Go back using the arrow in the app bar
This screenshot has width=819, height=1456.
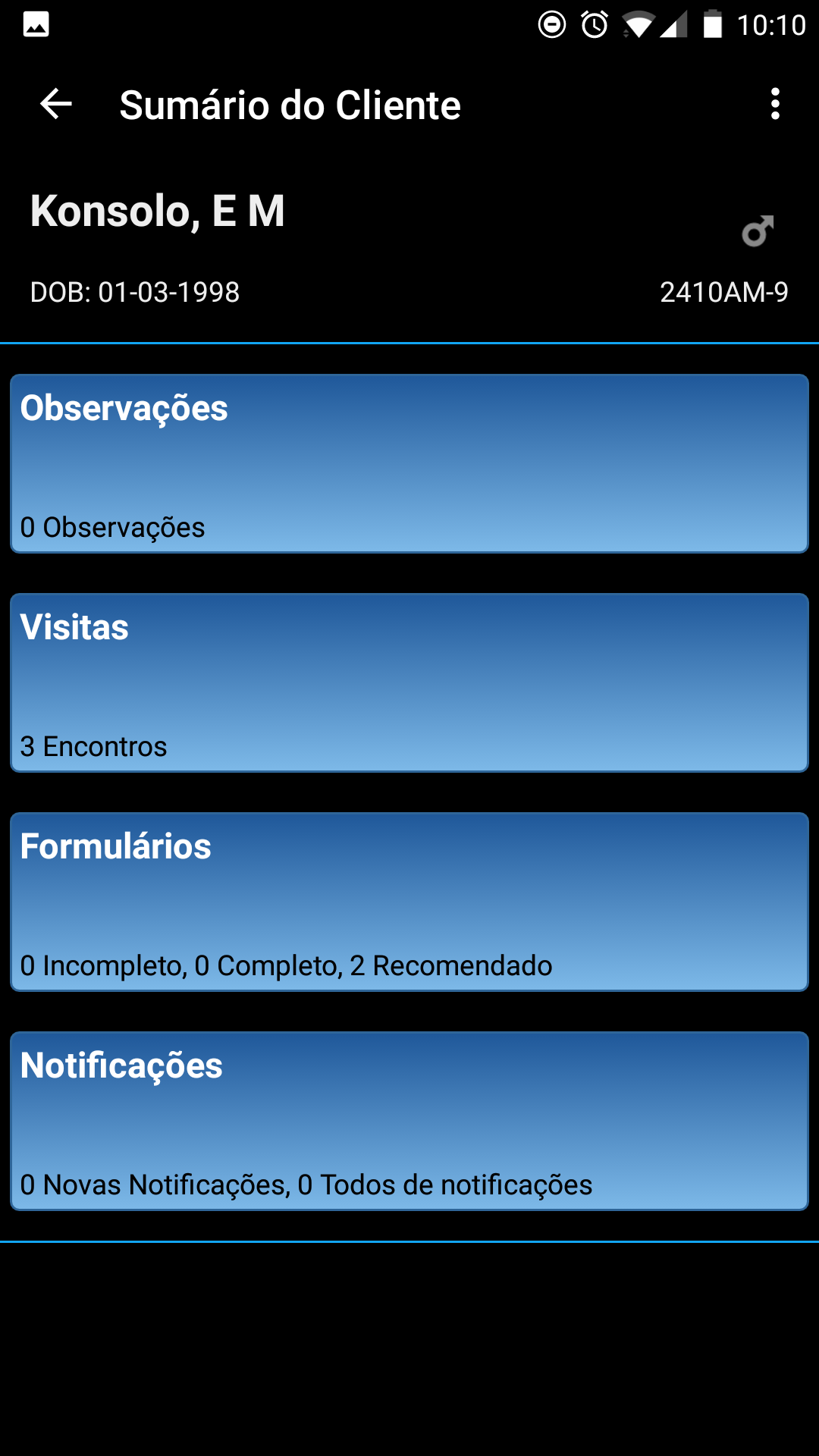pos(55,104)
